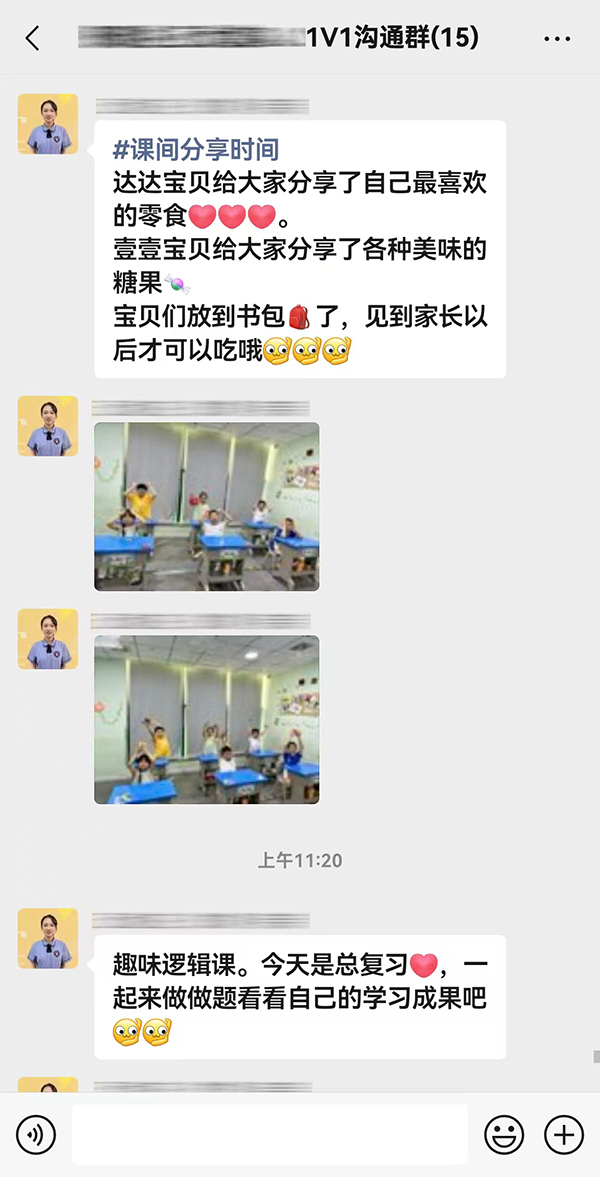This screenshot has width=600, height=1177.
Task: Switch to voice message input
Action: coord(36,1134)
